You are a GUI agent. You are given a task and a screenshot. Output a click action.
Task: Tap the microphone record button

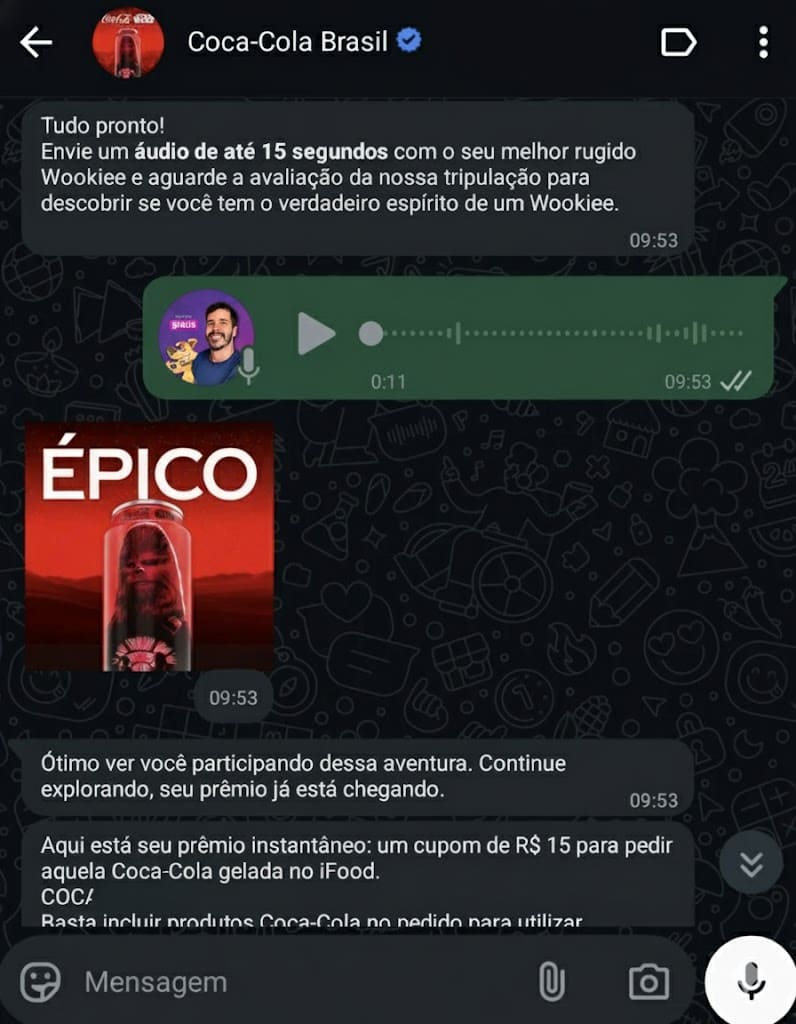[x=751, y=982]
